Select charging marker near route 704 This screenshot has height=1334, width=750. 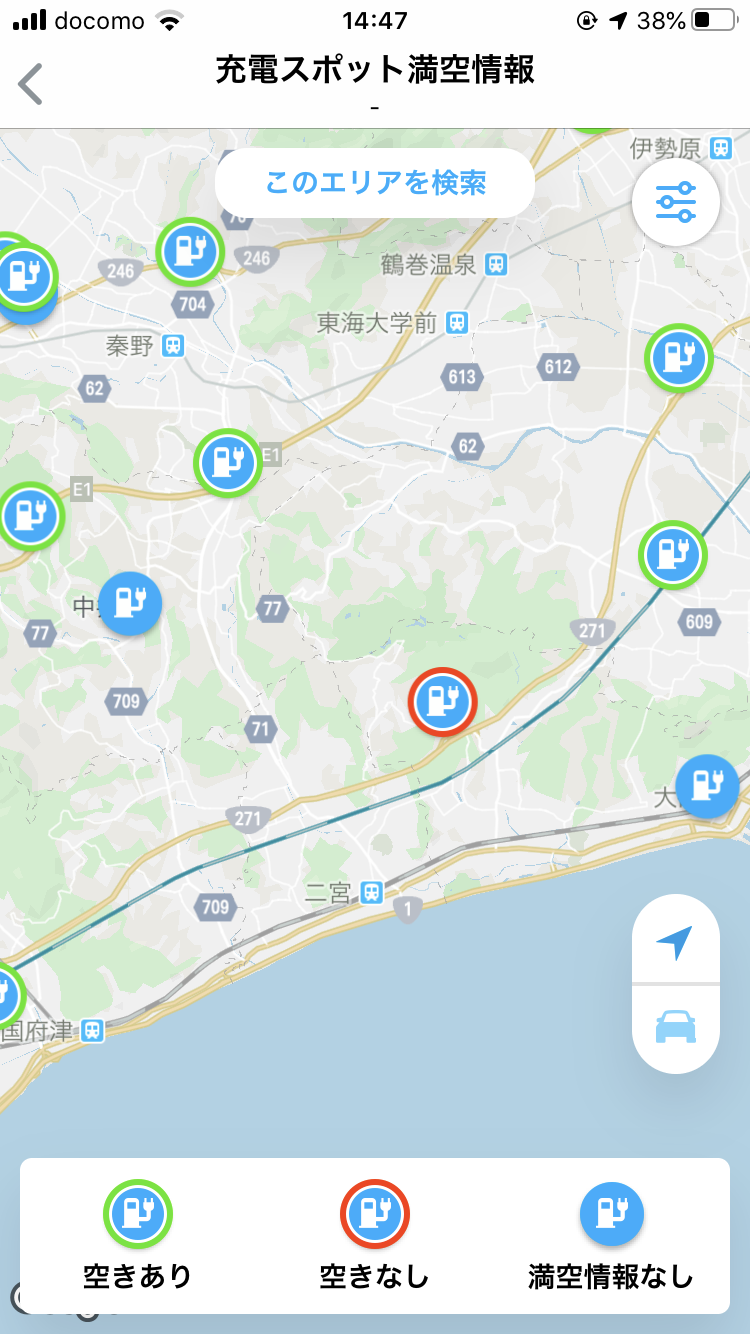189,251
